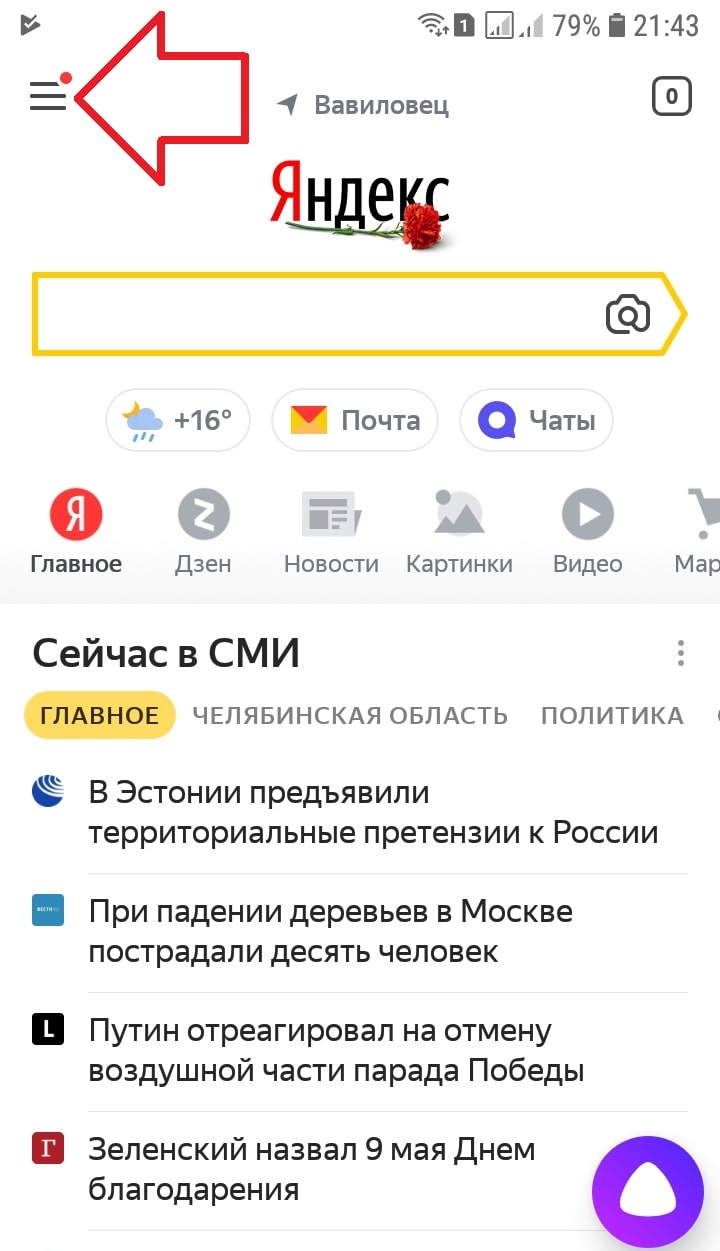Tap inside the yellow search field
The image size is (720, 1251).
tap(300, 314)
